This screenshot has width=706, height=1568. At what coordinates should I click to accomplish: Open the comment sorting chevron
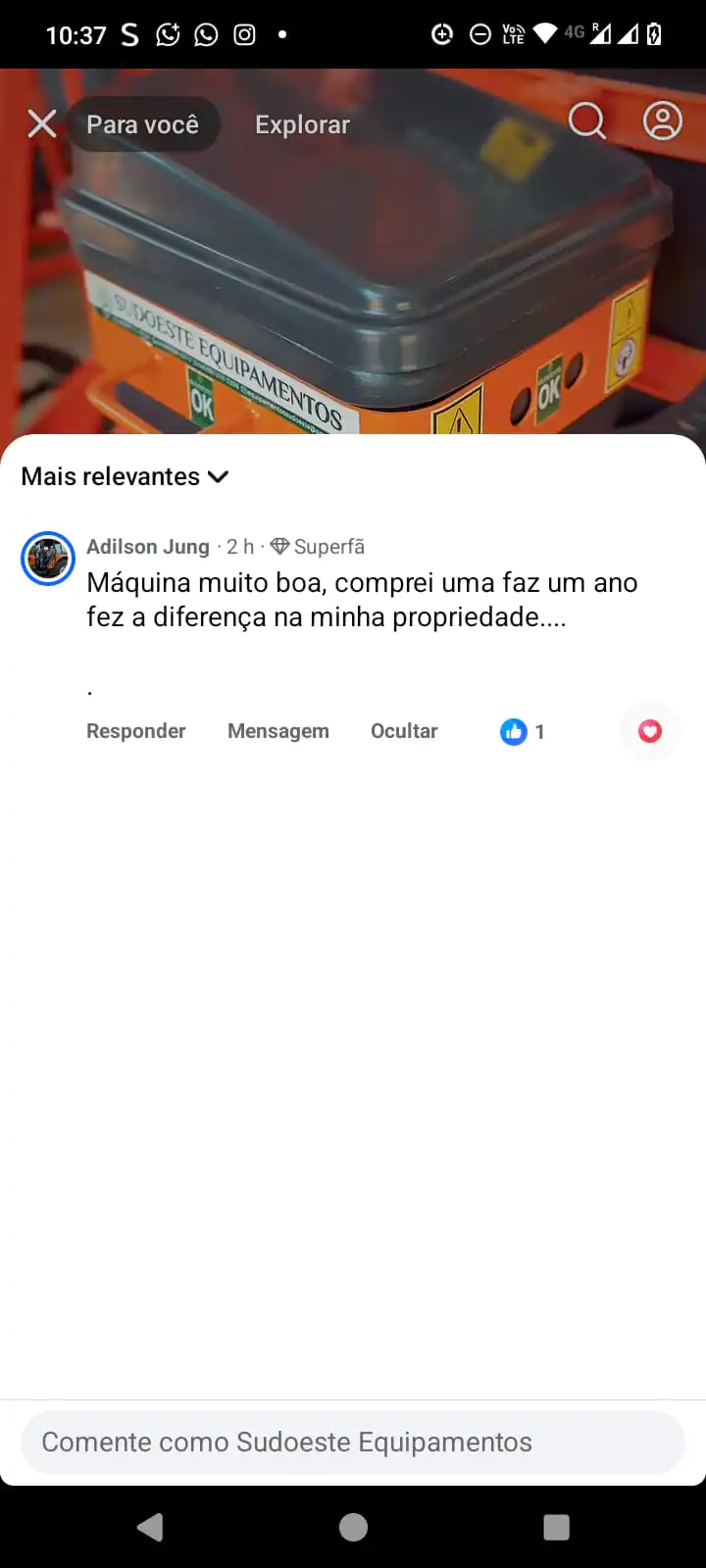(x=218, y=477)
